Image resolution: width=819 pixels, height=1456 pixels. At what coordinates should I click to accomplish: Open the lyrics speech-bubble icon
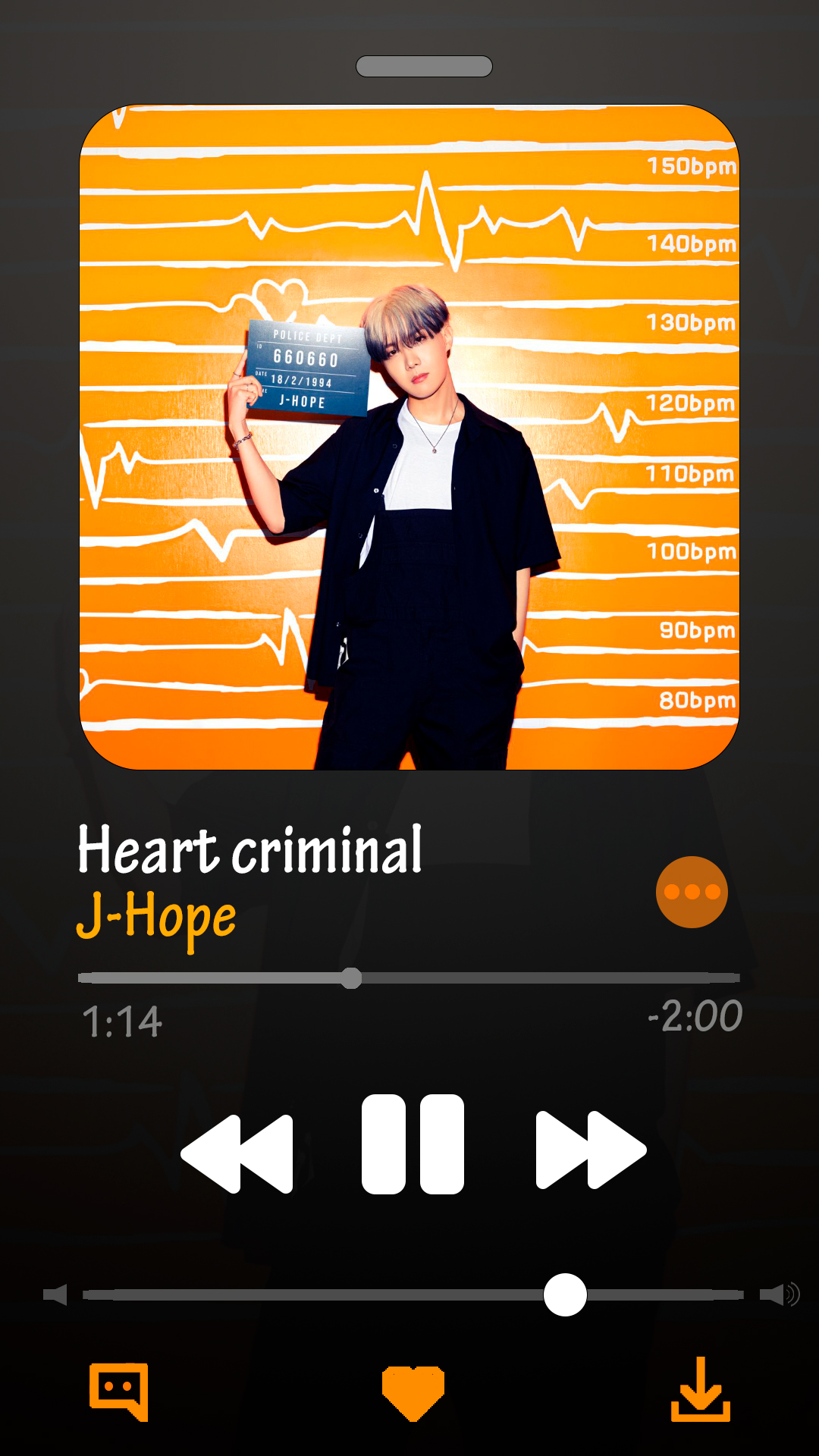tap(119, 1391)
